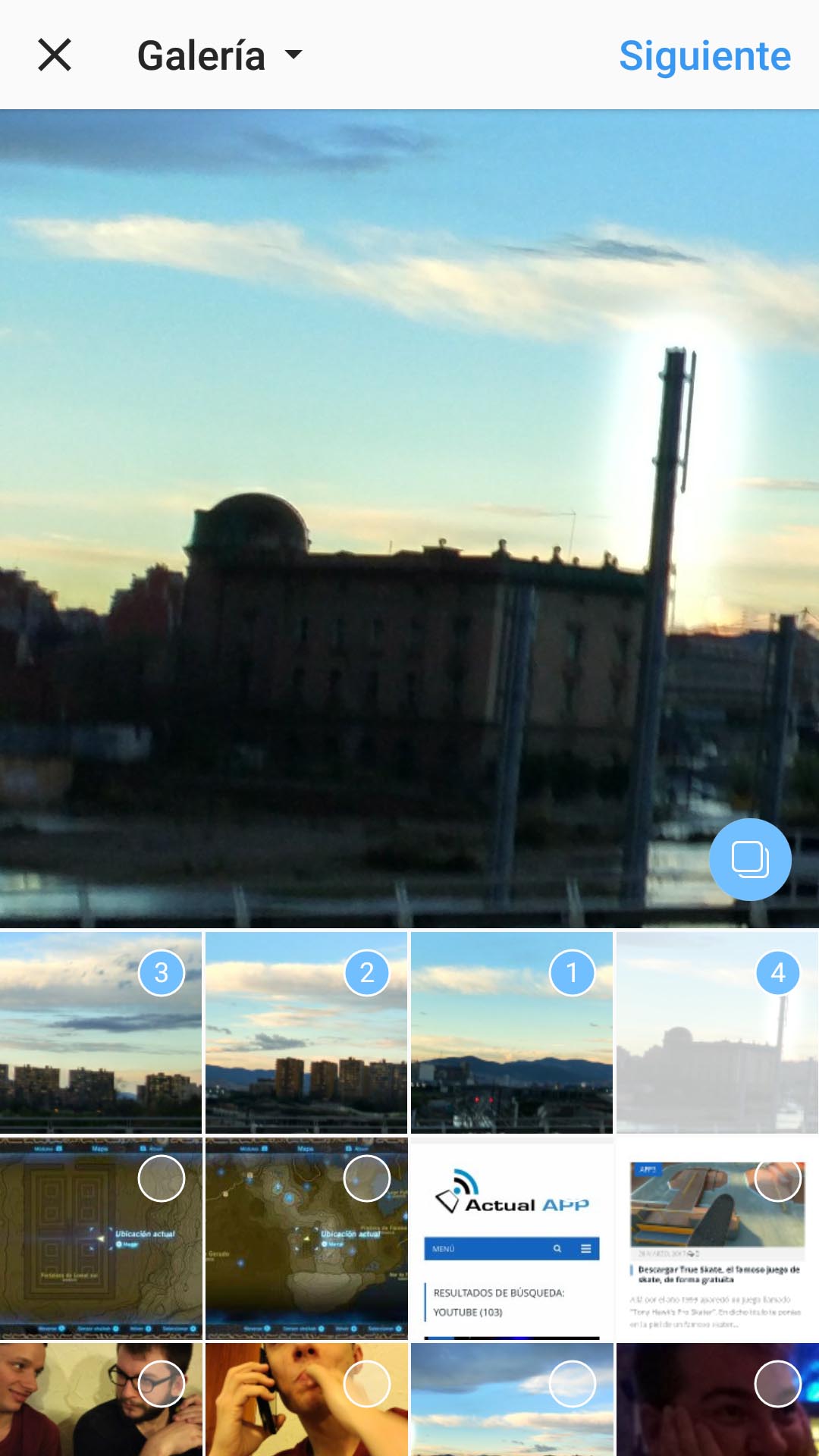Select the Actual App screenshot

click(512, 1238)
